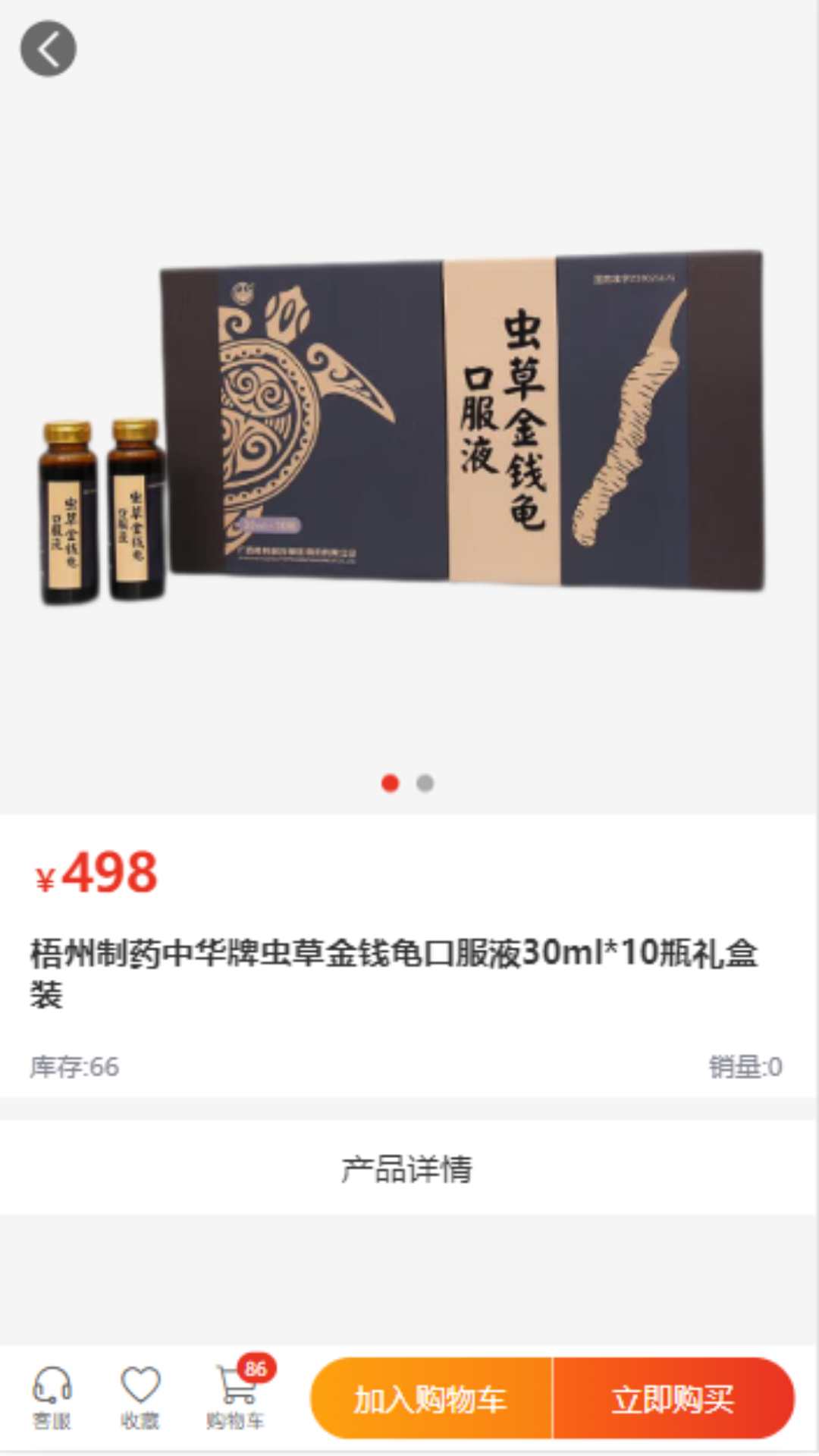
Task: Select the second image page dot
Action: coord(425,783)
